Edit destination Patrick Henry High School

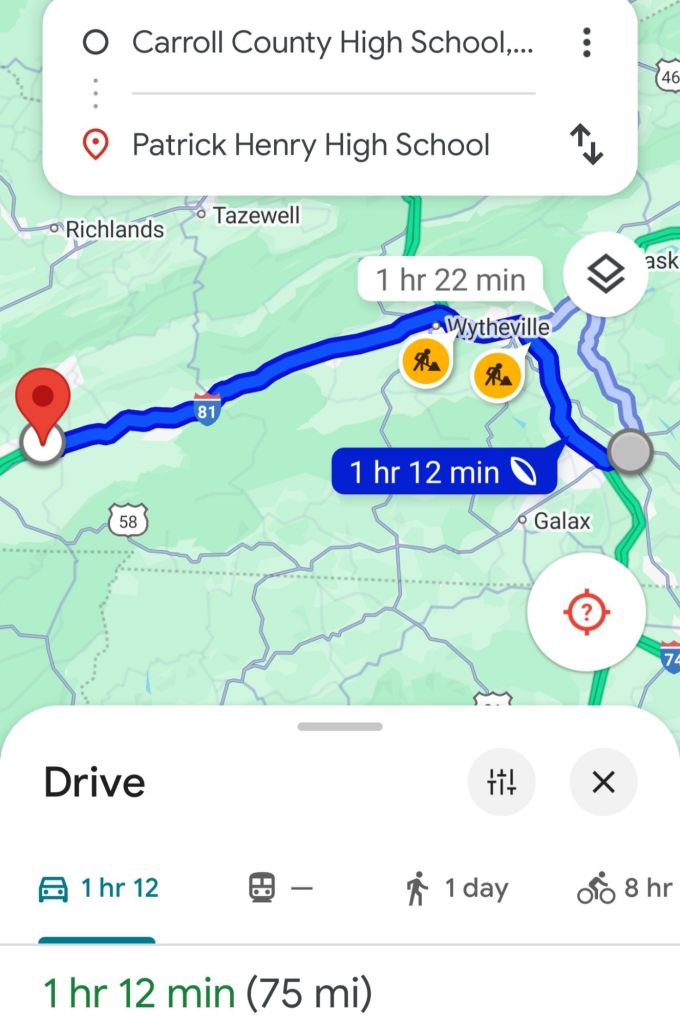(310, 145)
